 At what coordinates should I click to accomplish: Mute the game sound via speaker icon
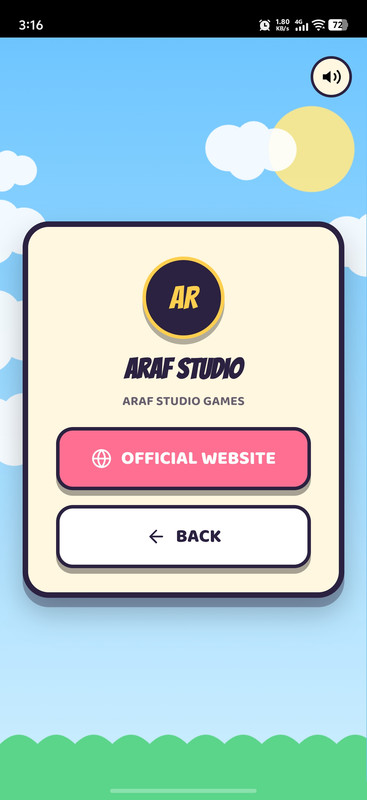[x=331, y=77]
